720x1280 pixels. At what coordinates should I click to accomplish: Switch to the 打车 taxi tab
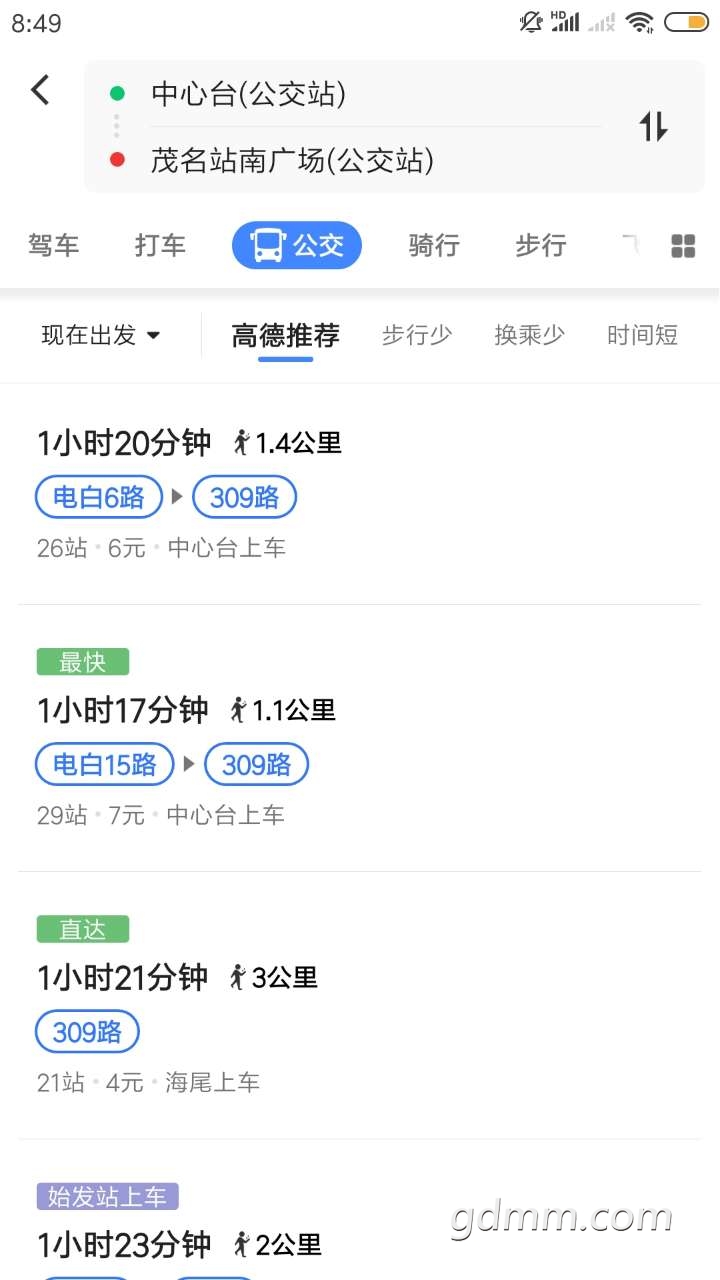click(160, 245)
